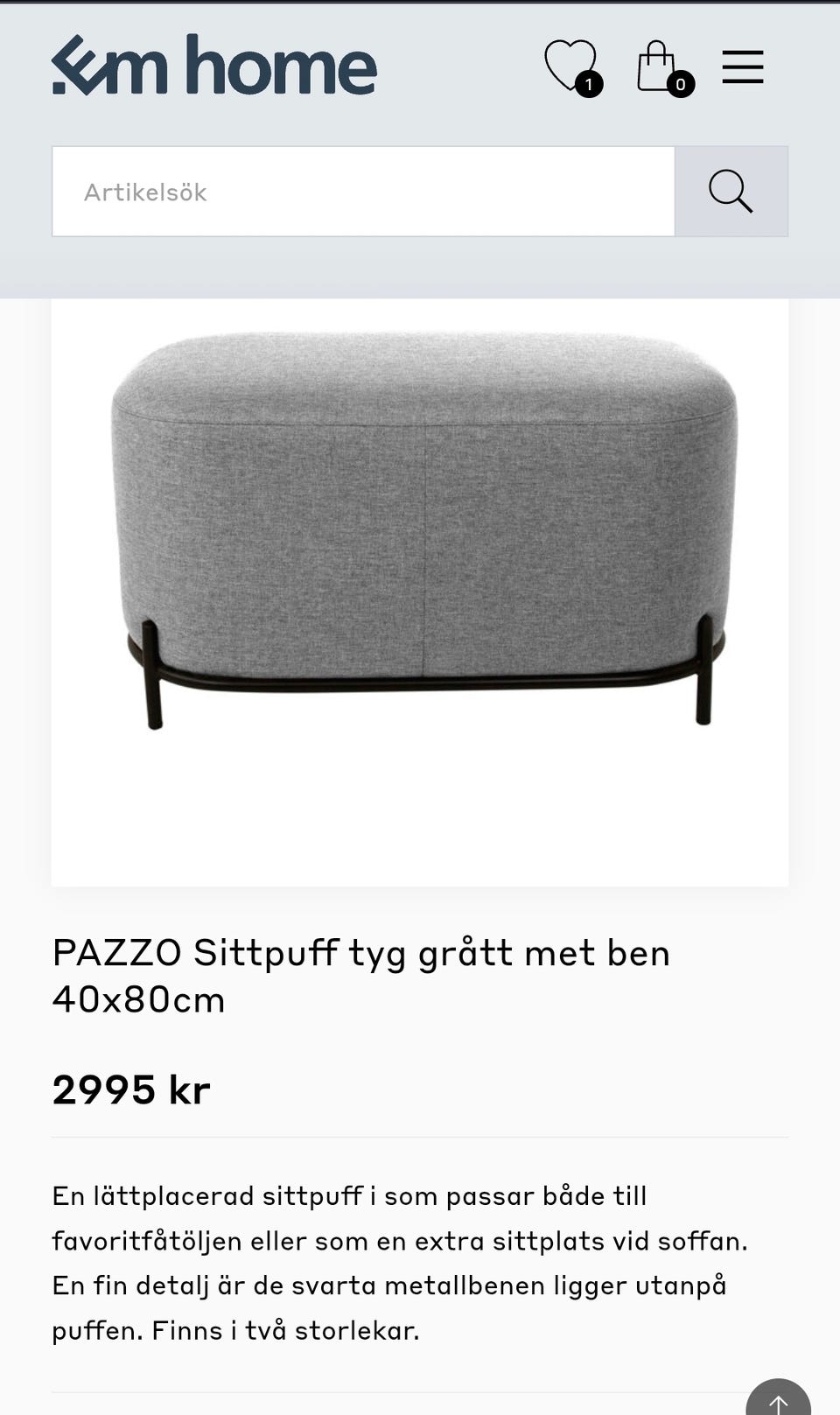The image size is (840, 1415).
Task: Click the divider line under the price
Action: (420, 1138)
